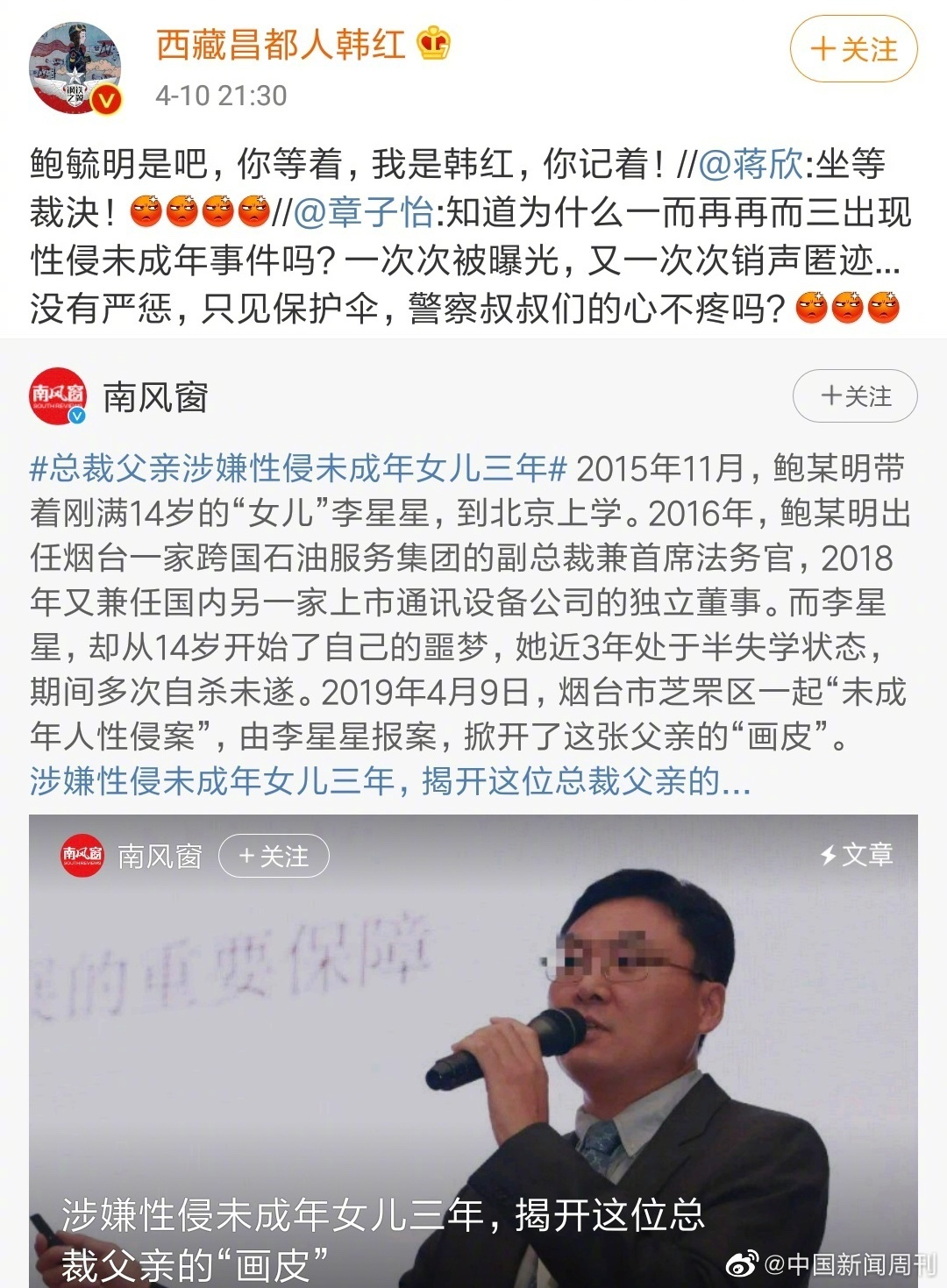Image resolution: width=947 pixels, height=1288 pixels.
Task: Open hashtag #总裁父亲涉嫌性侵未成年女儿三年#
Action: coord(298,468)
